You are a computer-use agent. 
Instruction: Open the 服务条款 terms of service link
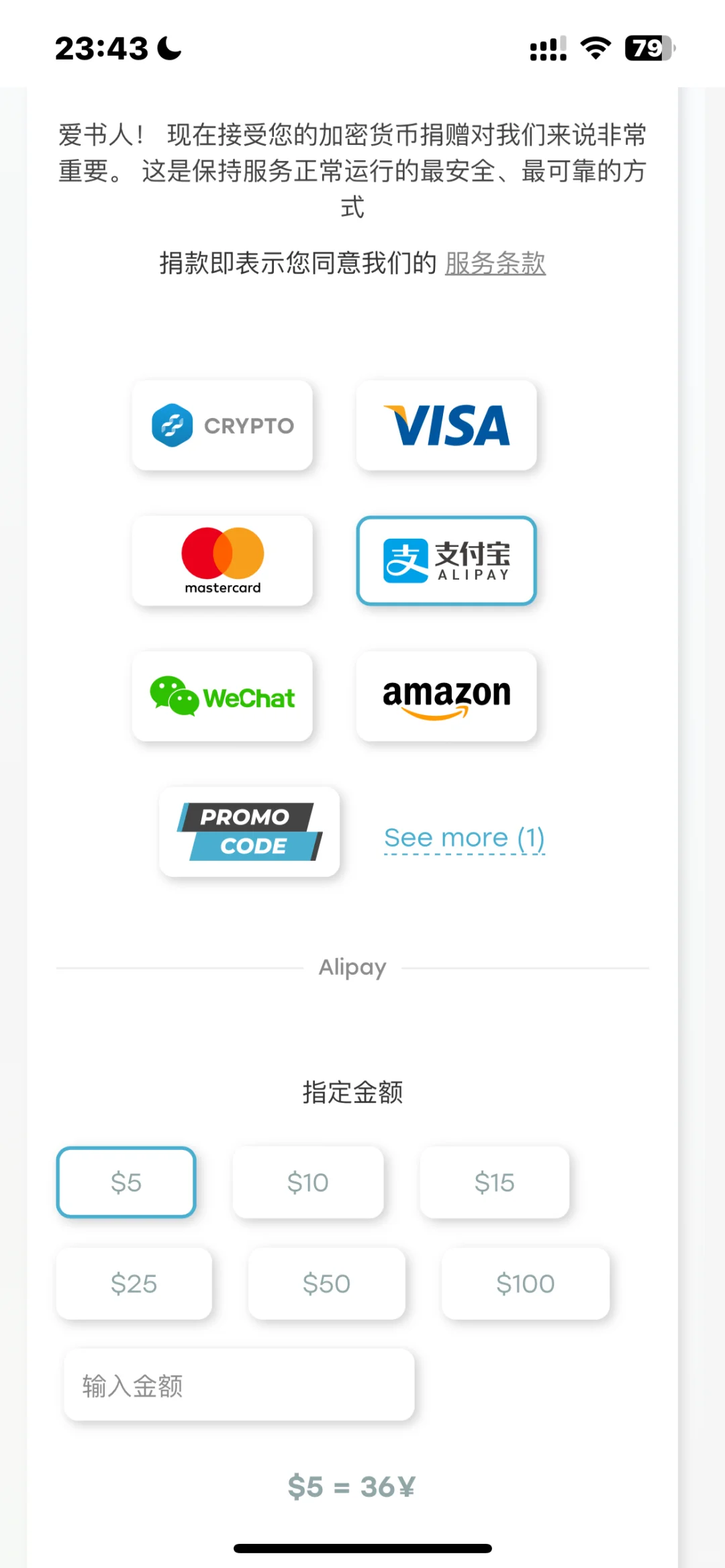pyautogui.click(x=495, y=263)
